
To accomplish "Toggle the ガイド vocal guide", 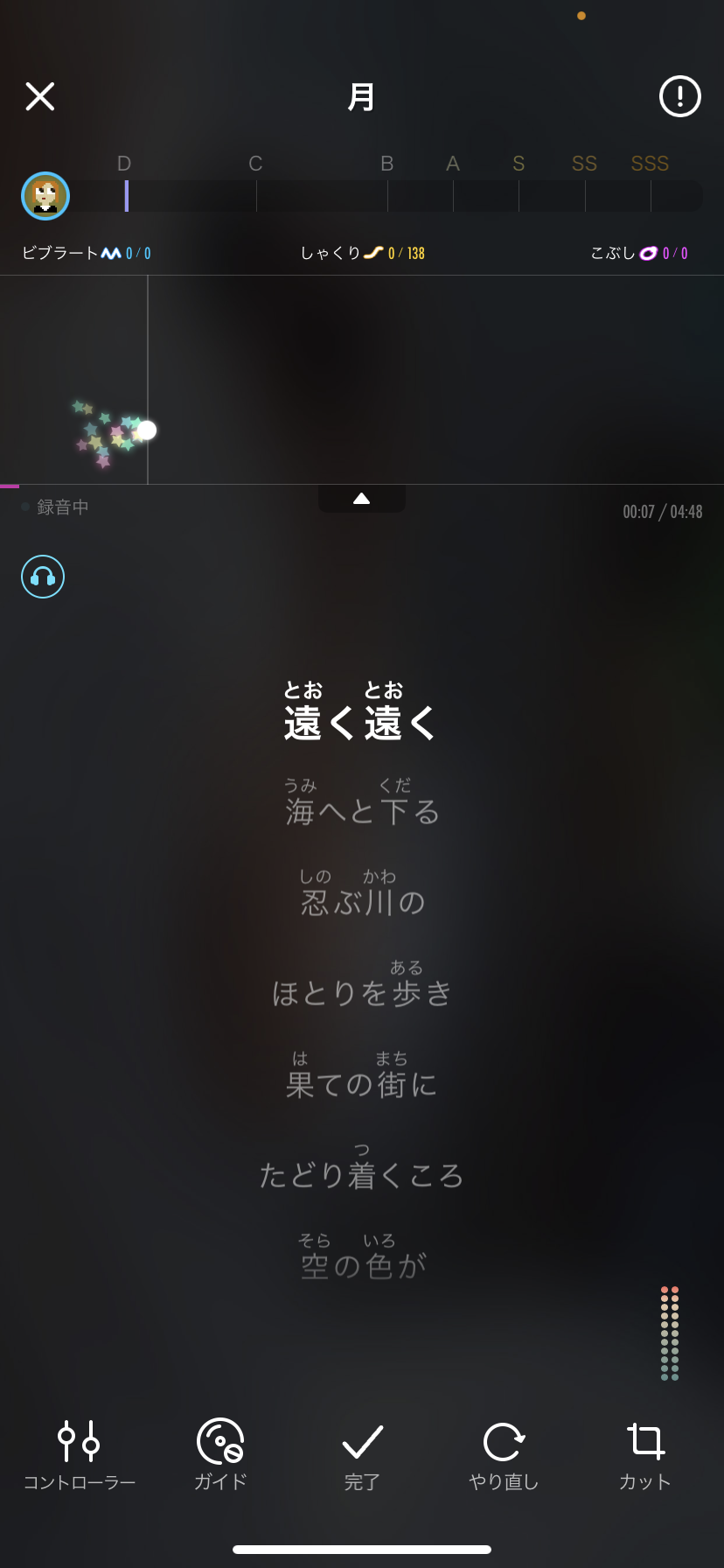I will [220, 1454].
